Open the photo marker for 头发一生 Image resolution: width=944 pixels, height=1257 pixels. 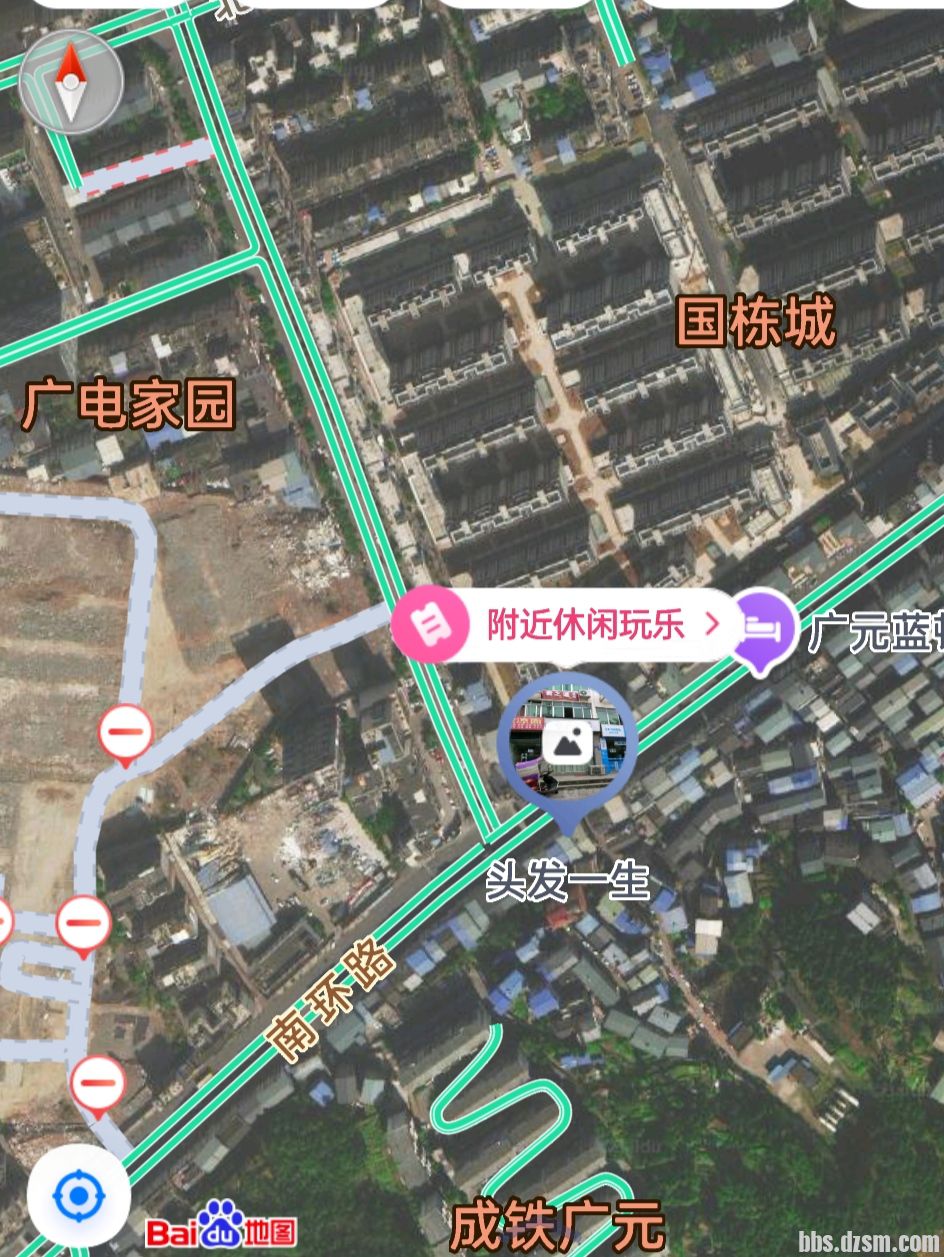567,741
